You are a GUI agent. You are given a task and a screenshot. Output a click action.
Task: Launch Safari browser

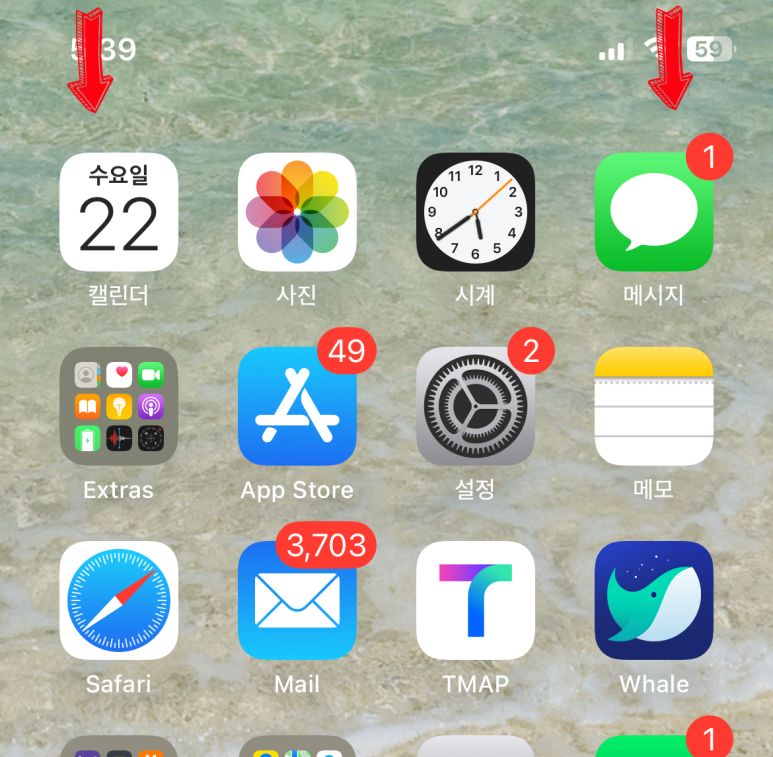[119, 600]
